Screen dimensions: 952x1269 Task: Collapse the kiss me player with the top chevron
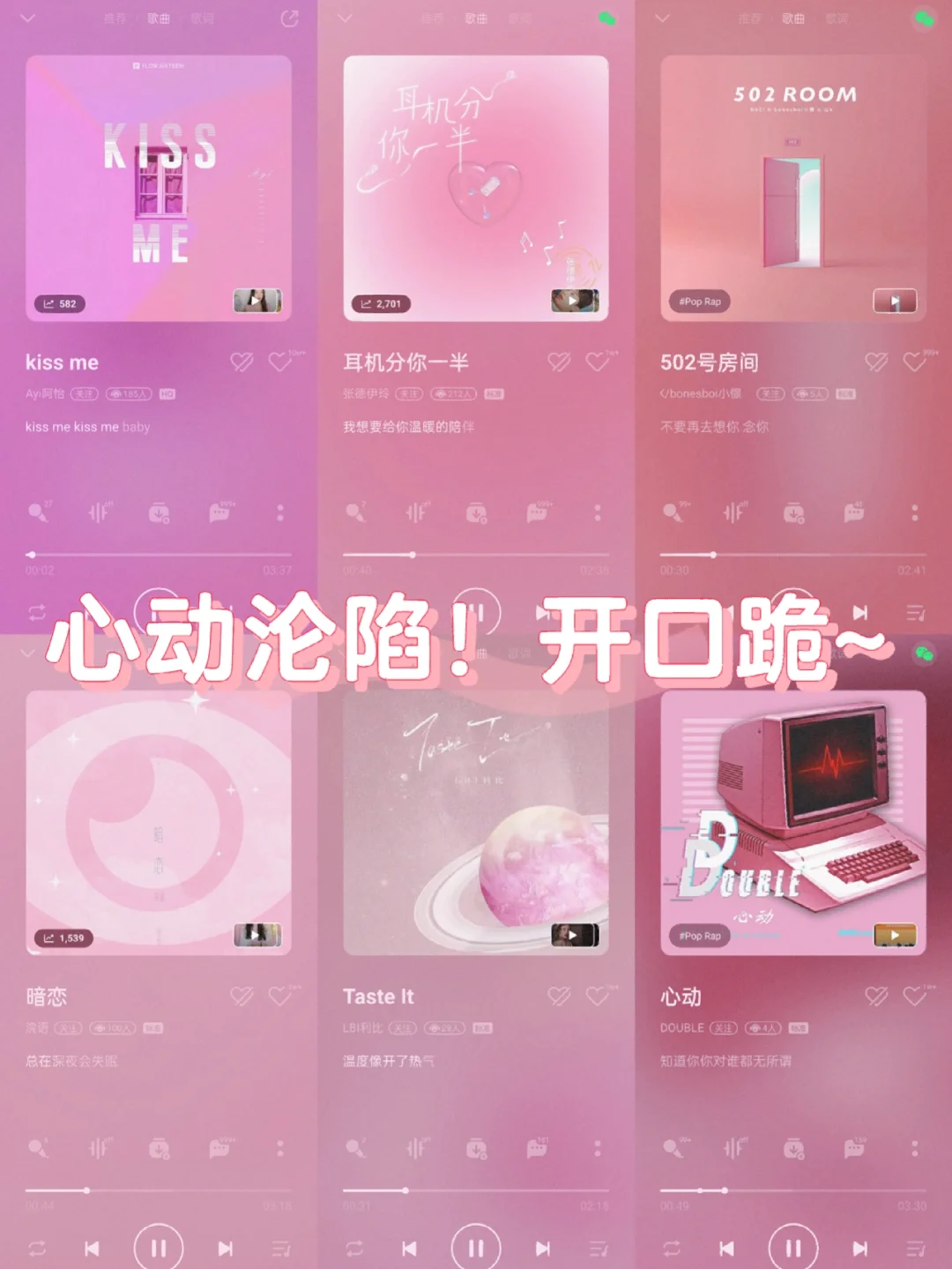28,18
